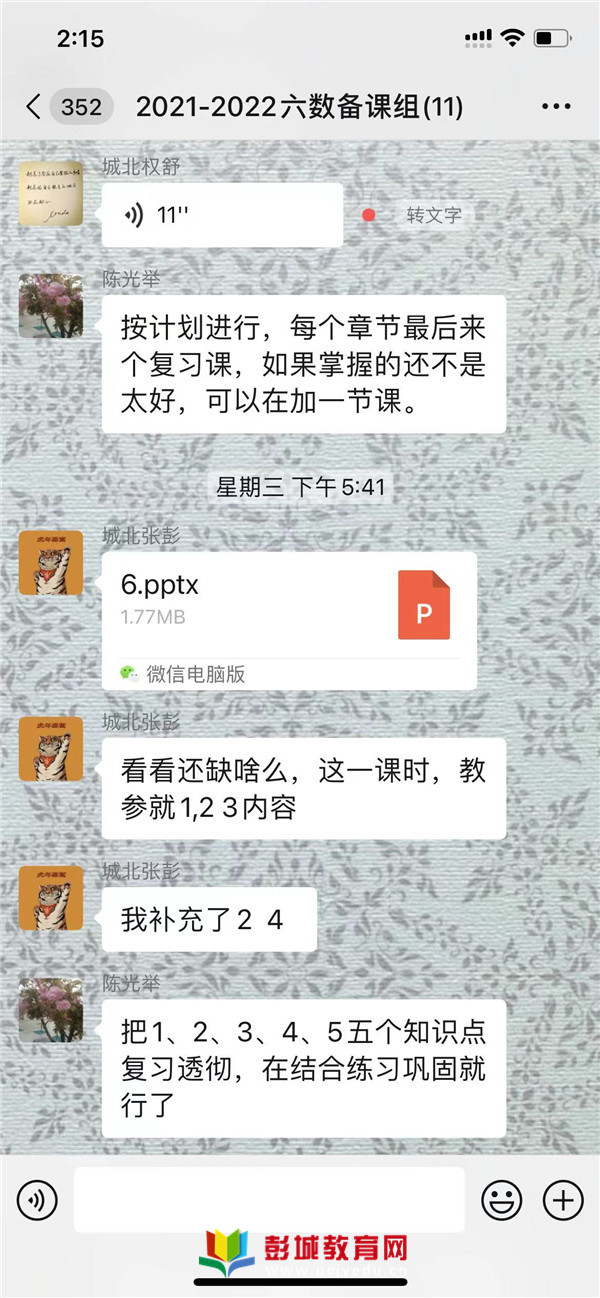The height and width of the screenshot is (1298, 600).
Task: Switch to voice input mode
Action: [37, 1199]
